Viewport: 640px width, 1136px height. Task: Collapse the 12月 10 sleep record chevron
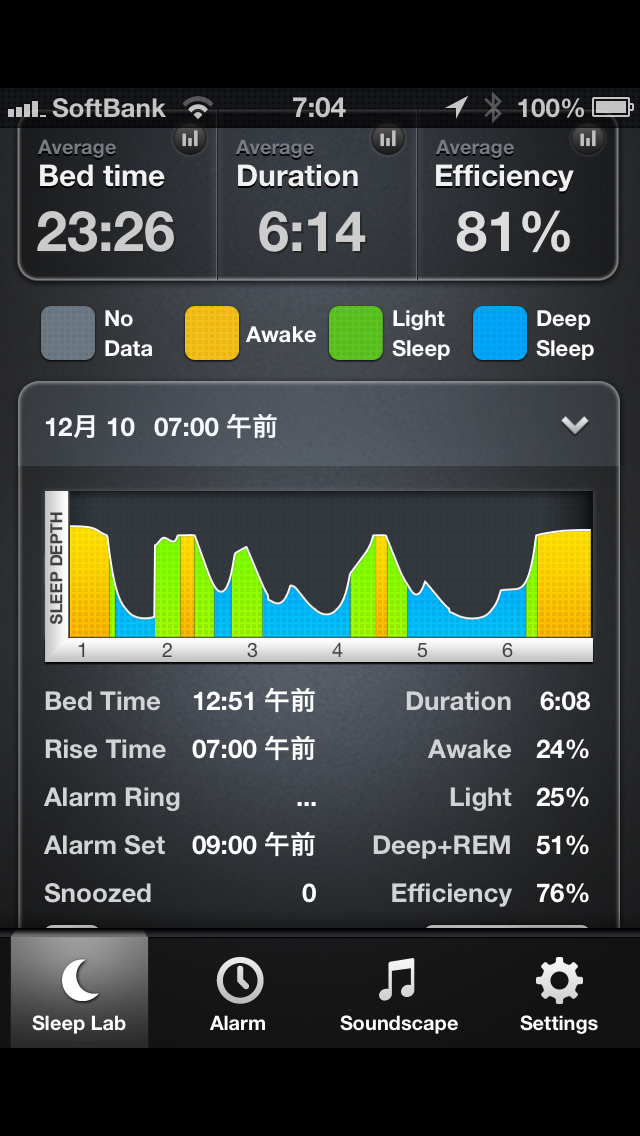pyautogui.click(x=574, y=426)
